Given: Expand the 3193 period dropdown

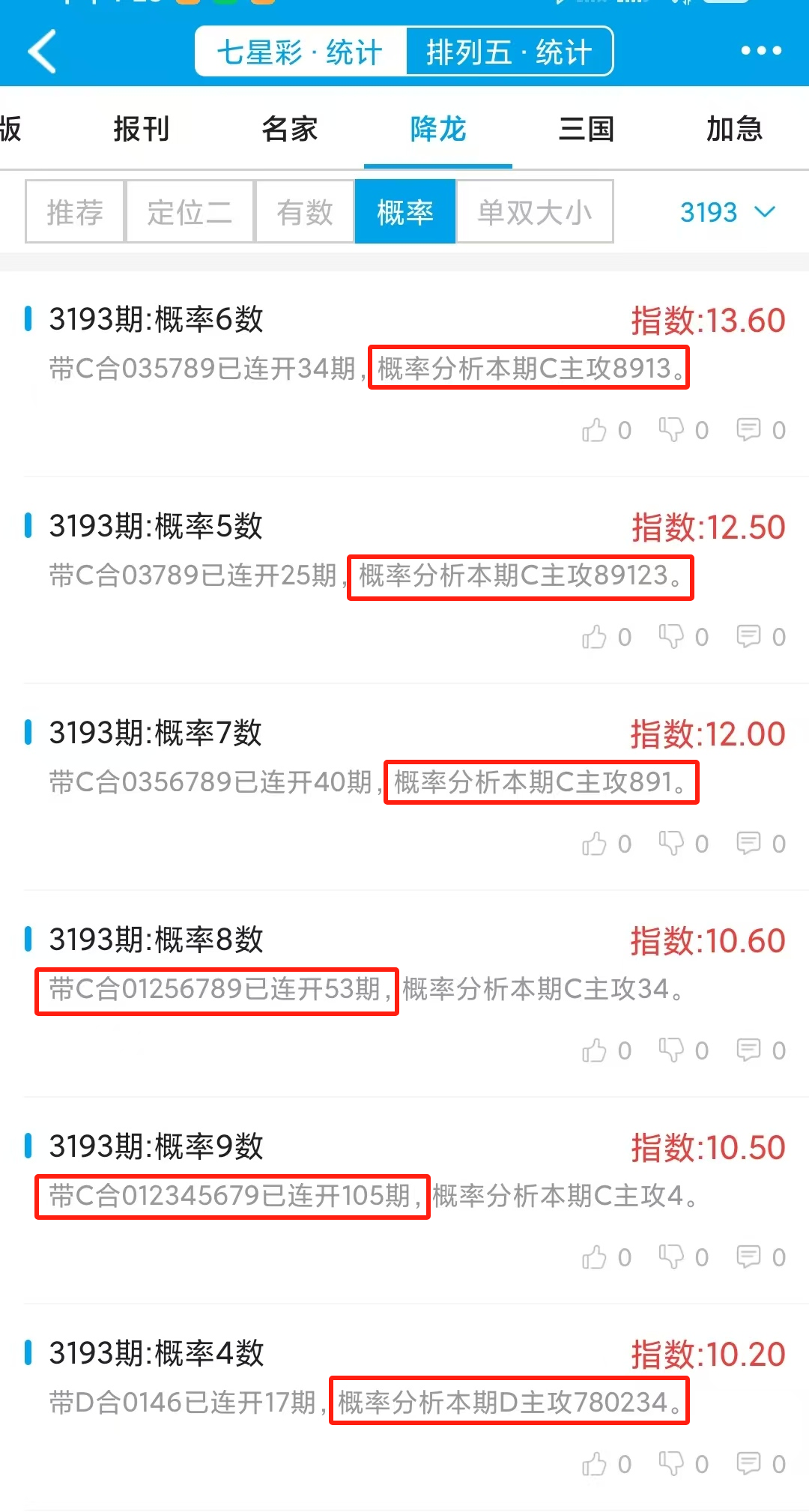Looking at the screenshot, I should pos(727,212).
